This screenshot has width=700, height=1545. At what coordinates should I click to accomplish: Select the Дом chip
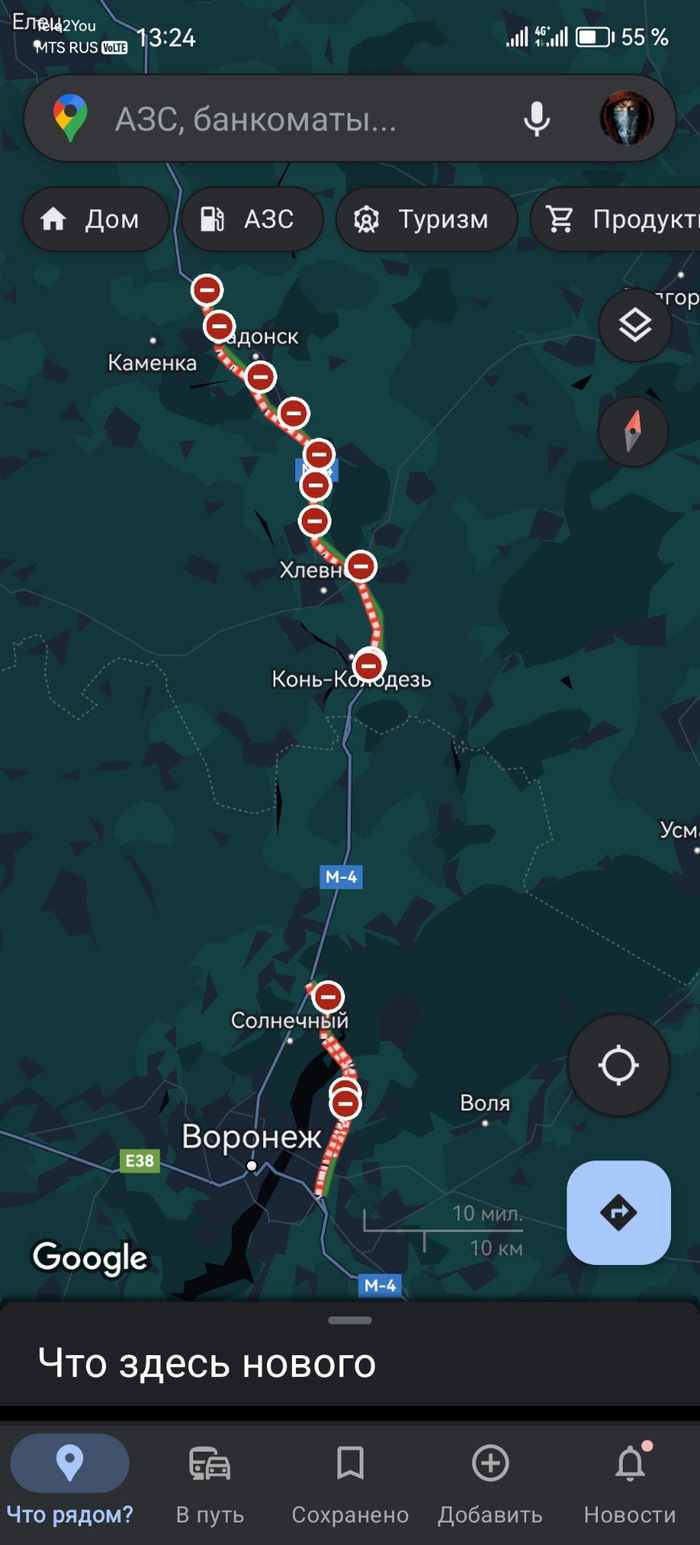tap(95, 219)
